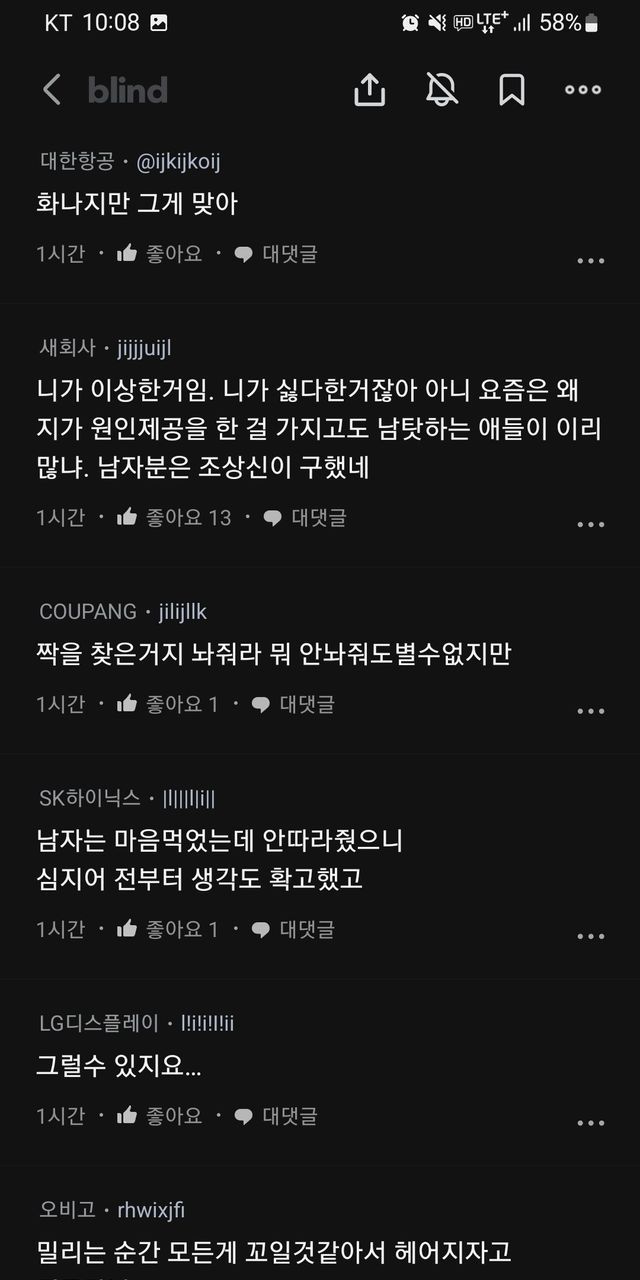Reply to the SK하이닉스 user's comment

click(x=293, y=929)
